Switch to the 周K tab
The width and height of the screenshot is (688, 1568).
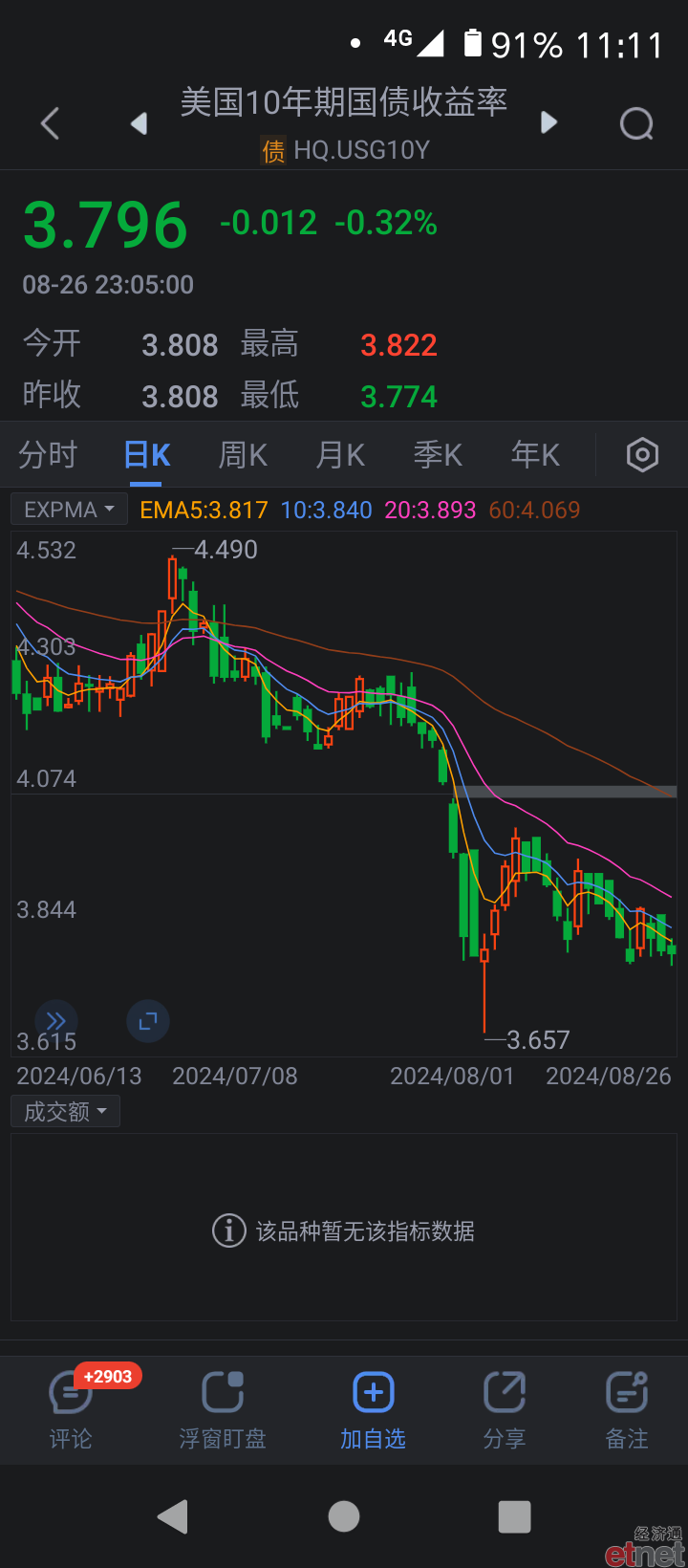243,455
